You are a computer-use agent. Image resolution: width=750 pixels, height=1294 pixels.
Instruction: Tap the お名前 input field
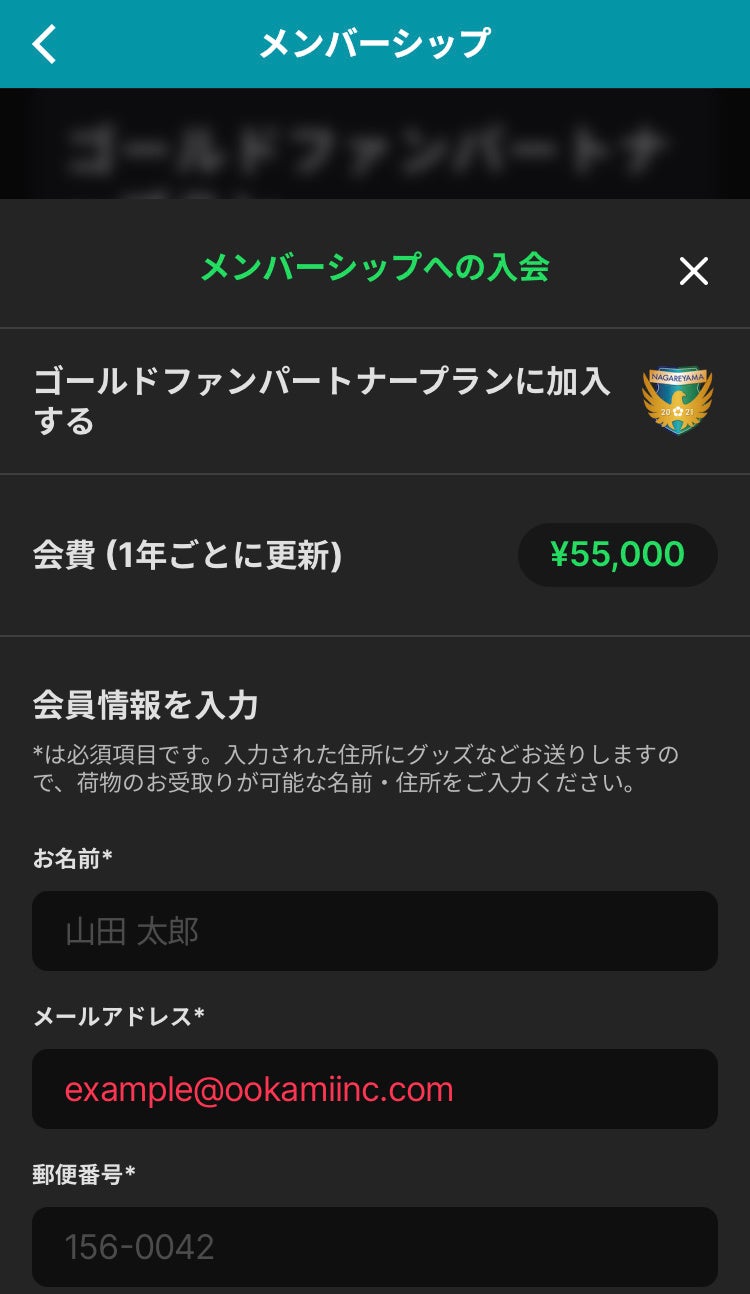coord(375,931)
